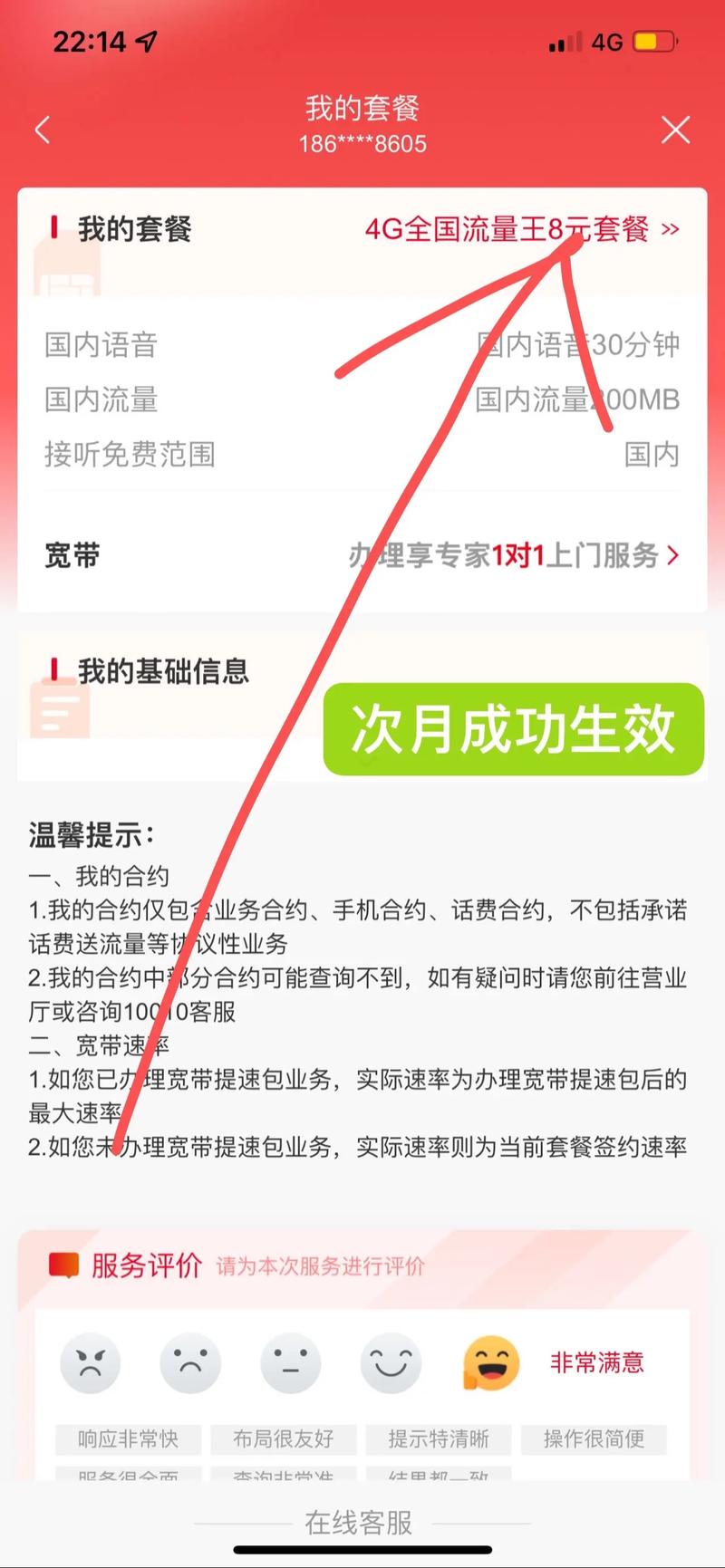Pick the 提示特清晰 feedback tag
The height and width of the screenshot is (1568, 725).
[439, 1438]
